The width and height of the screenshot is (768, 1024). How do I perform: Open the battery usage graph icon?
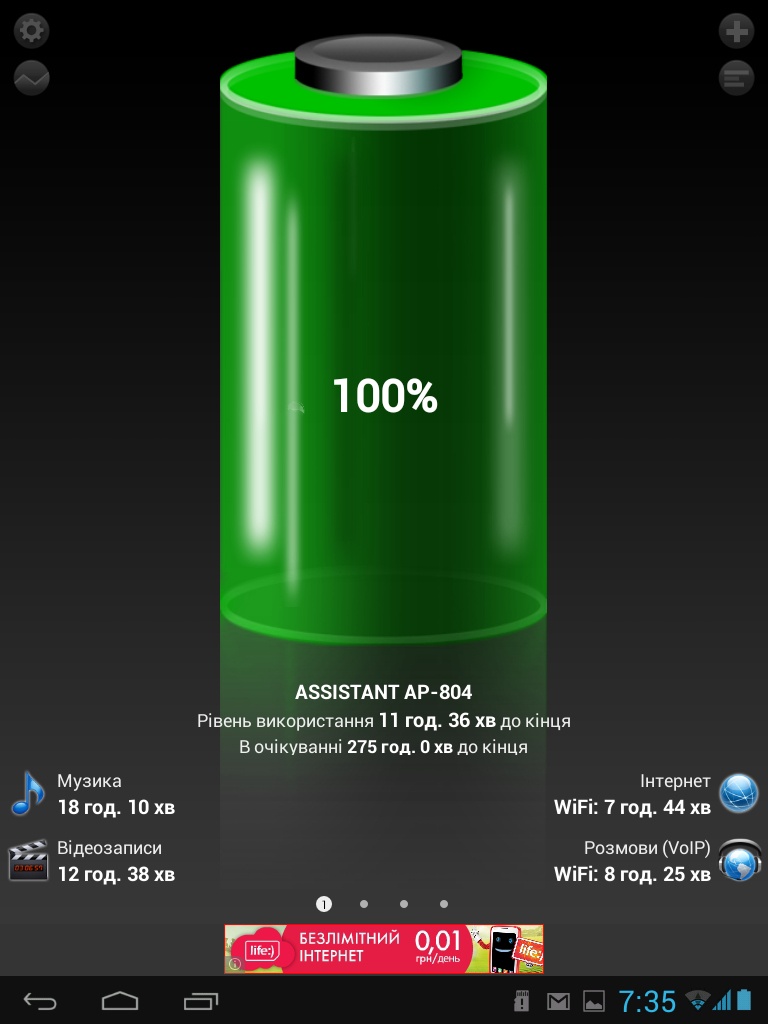31,77
